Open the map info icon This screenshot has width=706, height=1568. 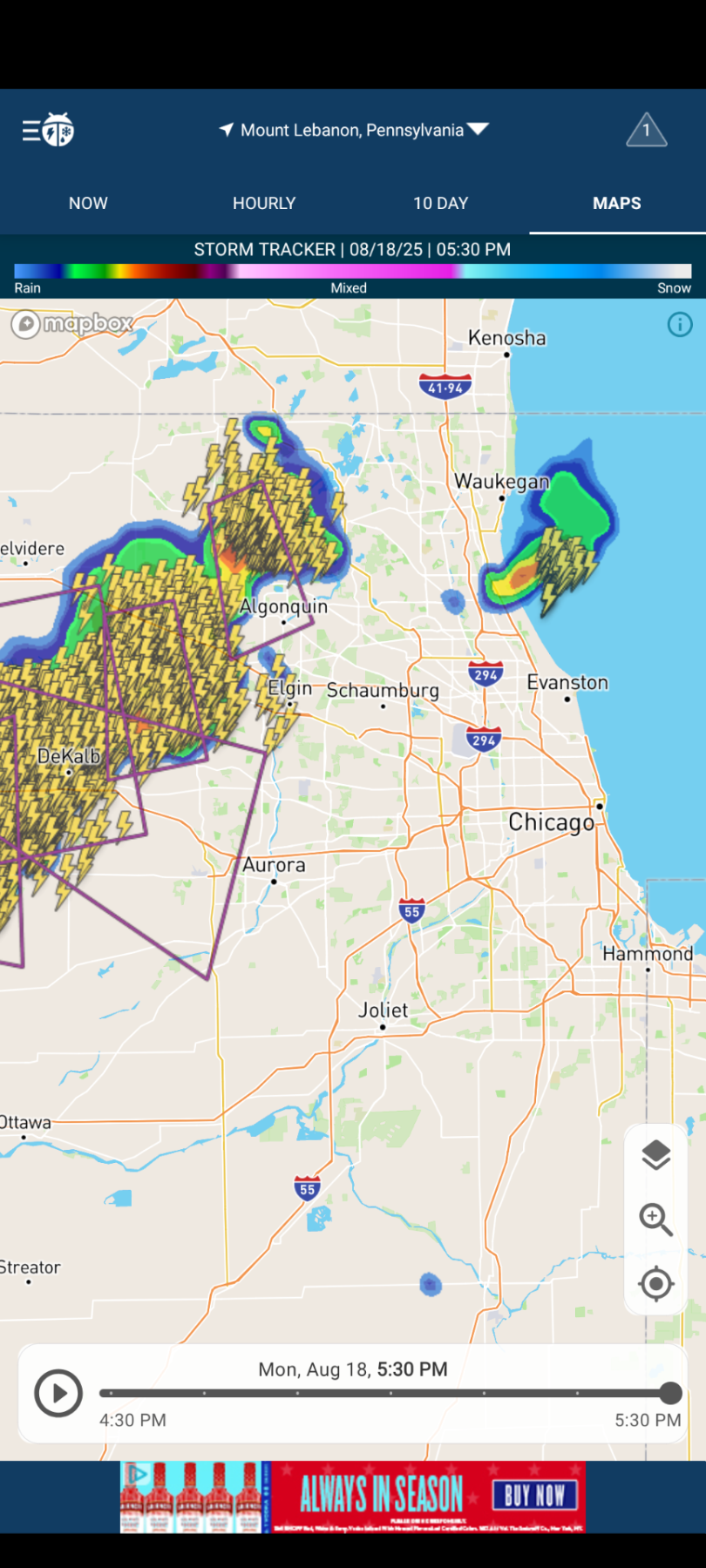680,325
